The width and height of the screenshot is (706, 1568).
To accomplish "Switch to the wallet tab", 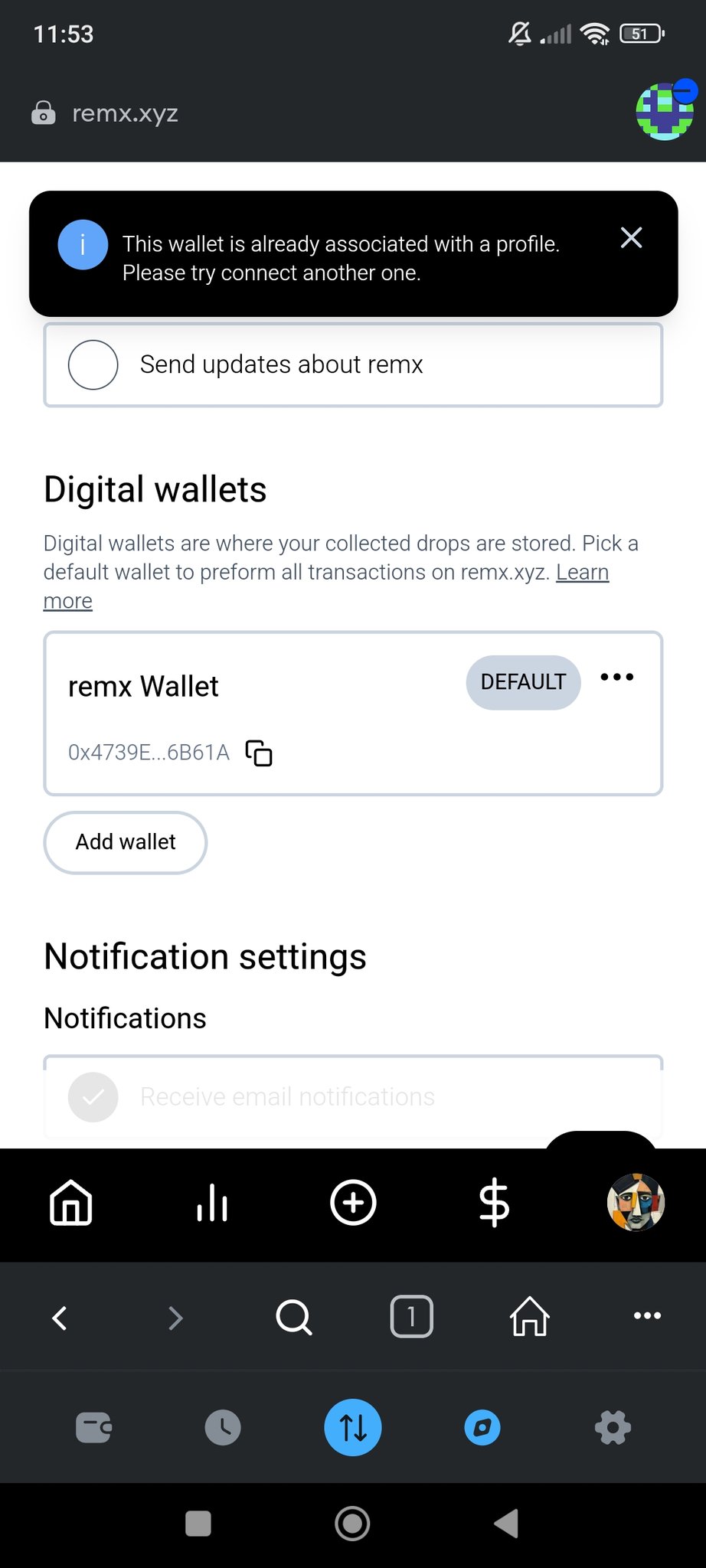I will [x=93, y=1428].
